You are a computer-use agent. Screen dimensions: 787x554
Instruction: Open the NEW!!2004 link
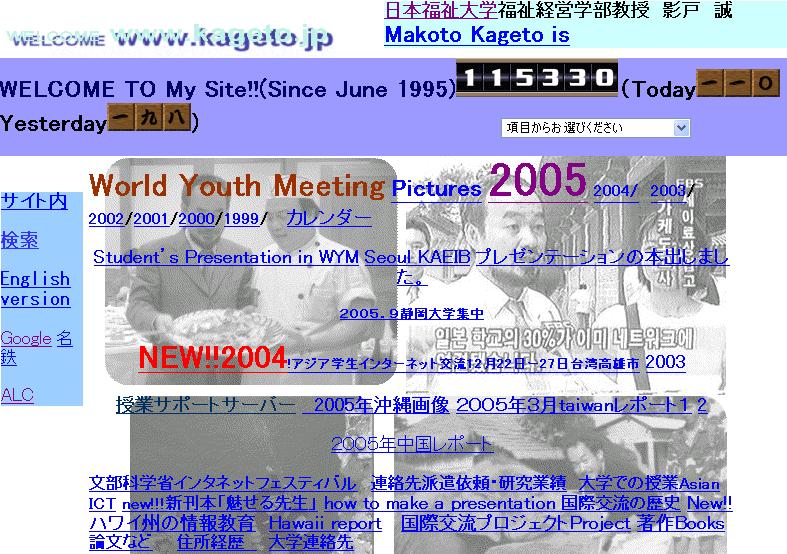(212, 357)
